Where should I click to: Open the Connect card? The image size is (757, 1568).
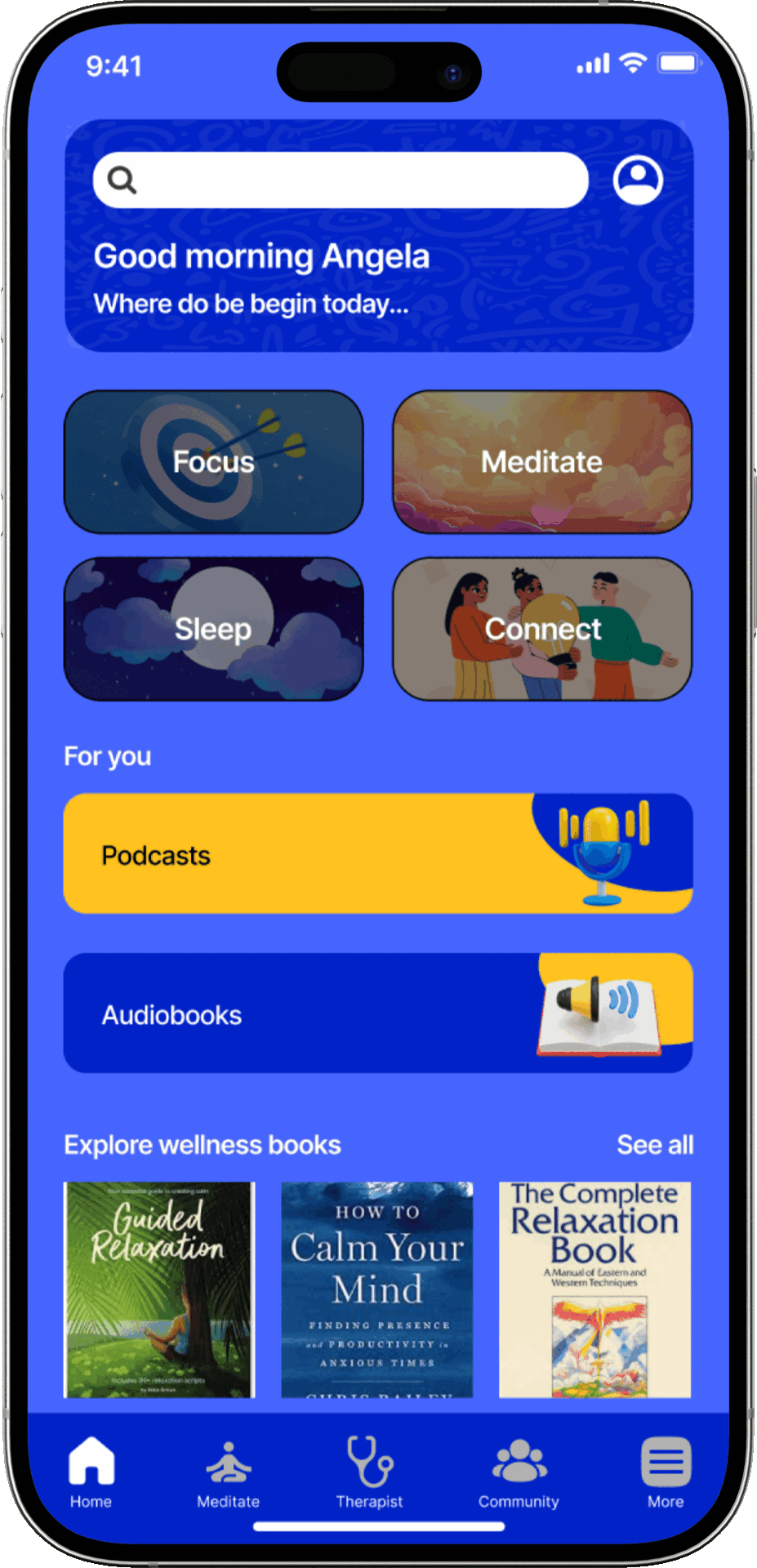coord(542,629)
